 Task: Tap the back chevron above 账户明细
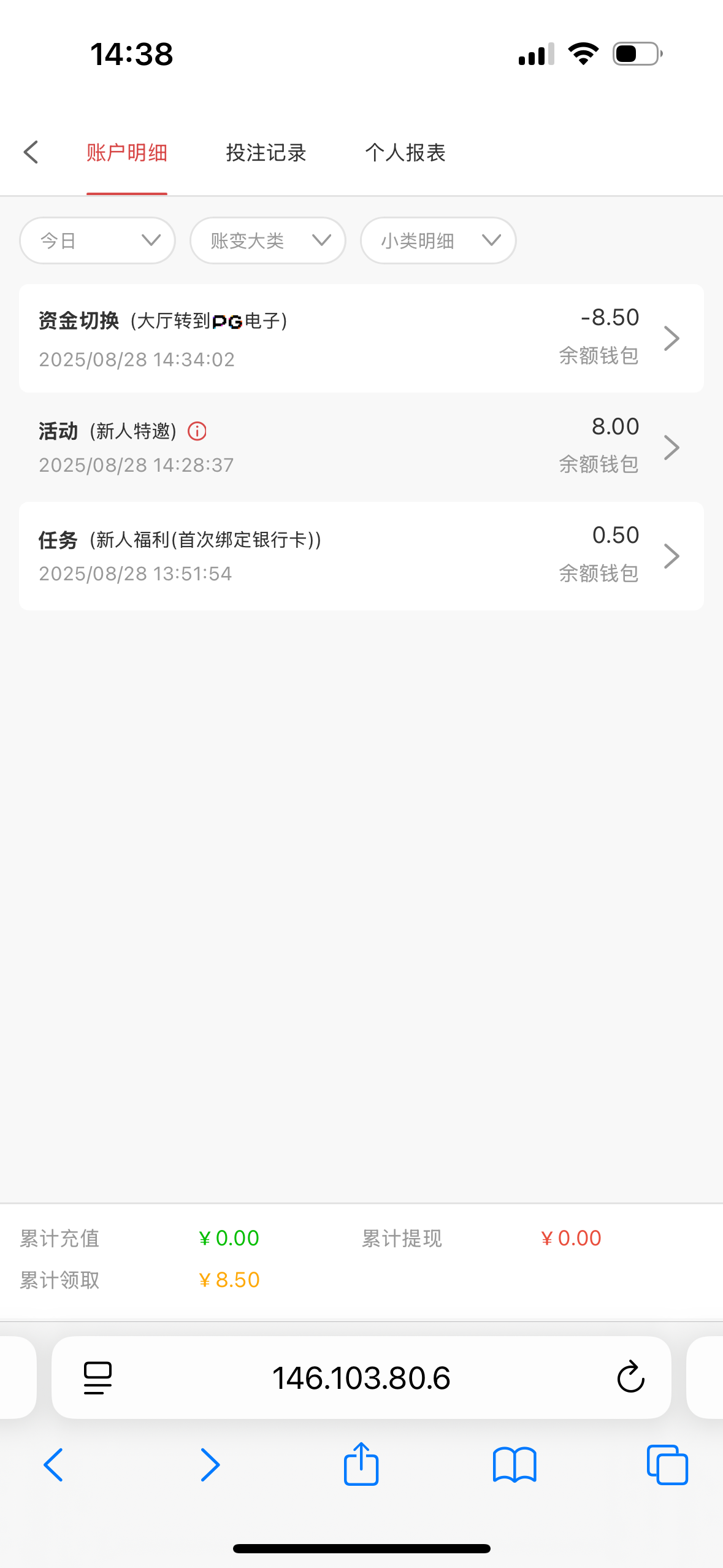pos(31,152)
